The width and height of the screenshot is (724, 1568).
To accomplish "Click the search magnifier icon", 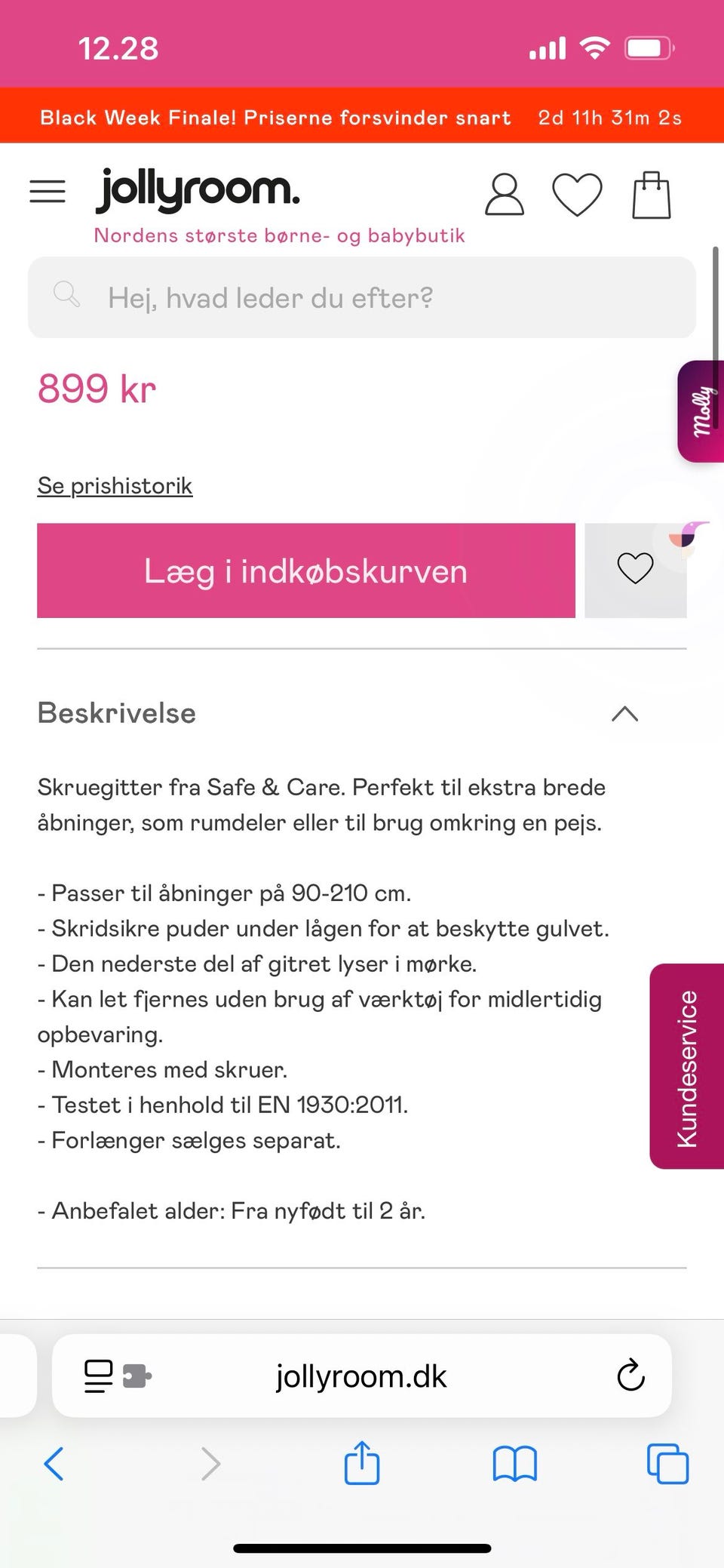I will point(67,297).
